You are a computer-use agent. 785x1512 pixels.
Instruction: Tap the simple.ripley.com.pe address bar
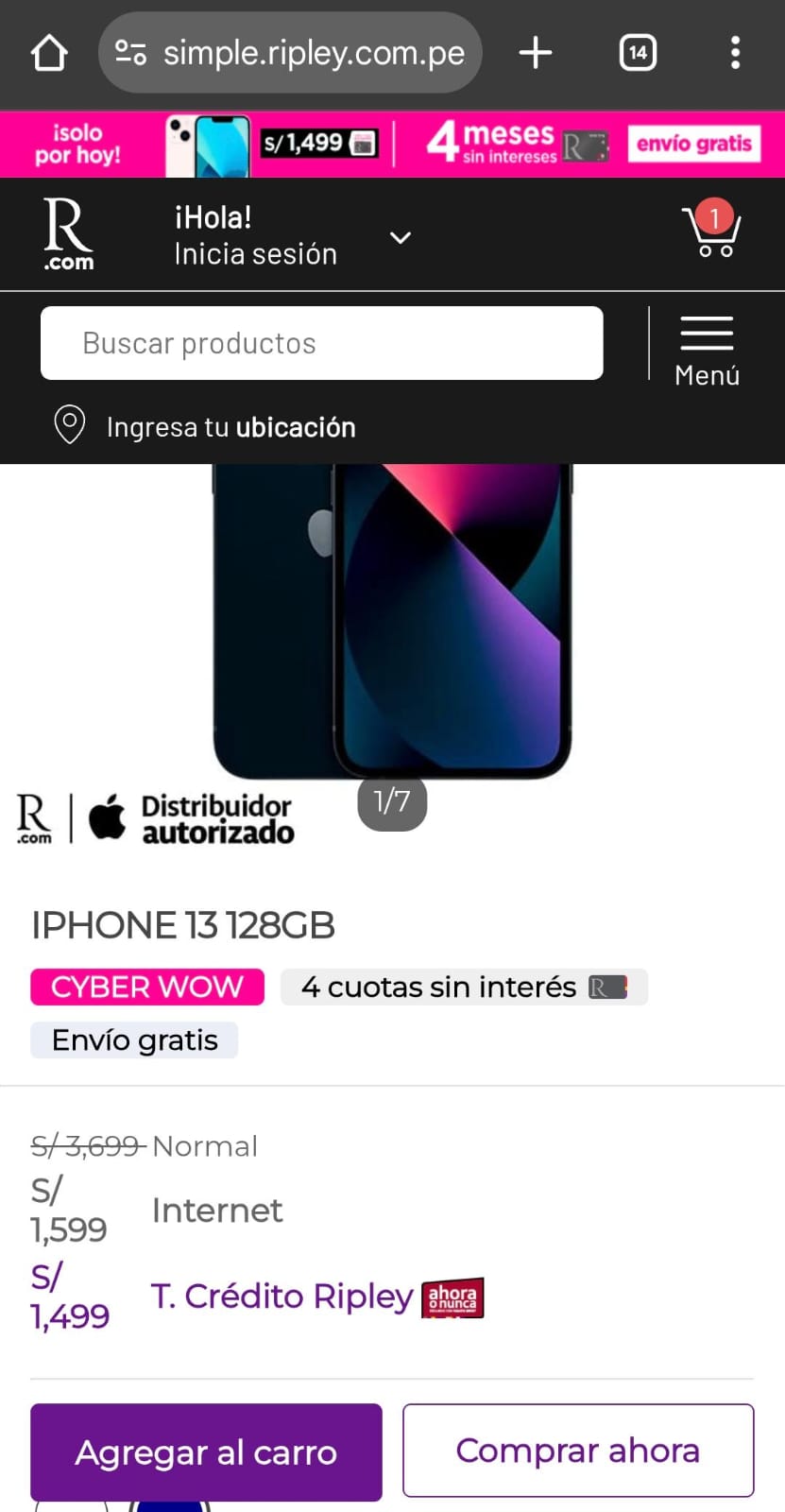[x=290, y=53]
